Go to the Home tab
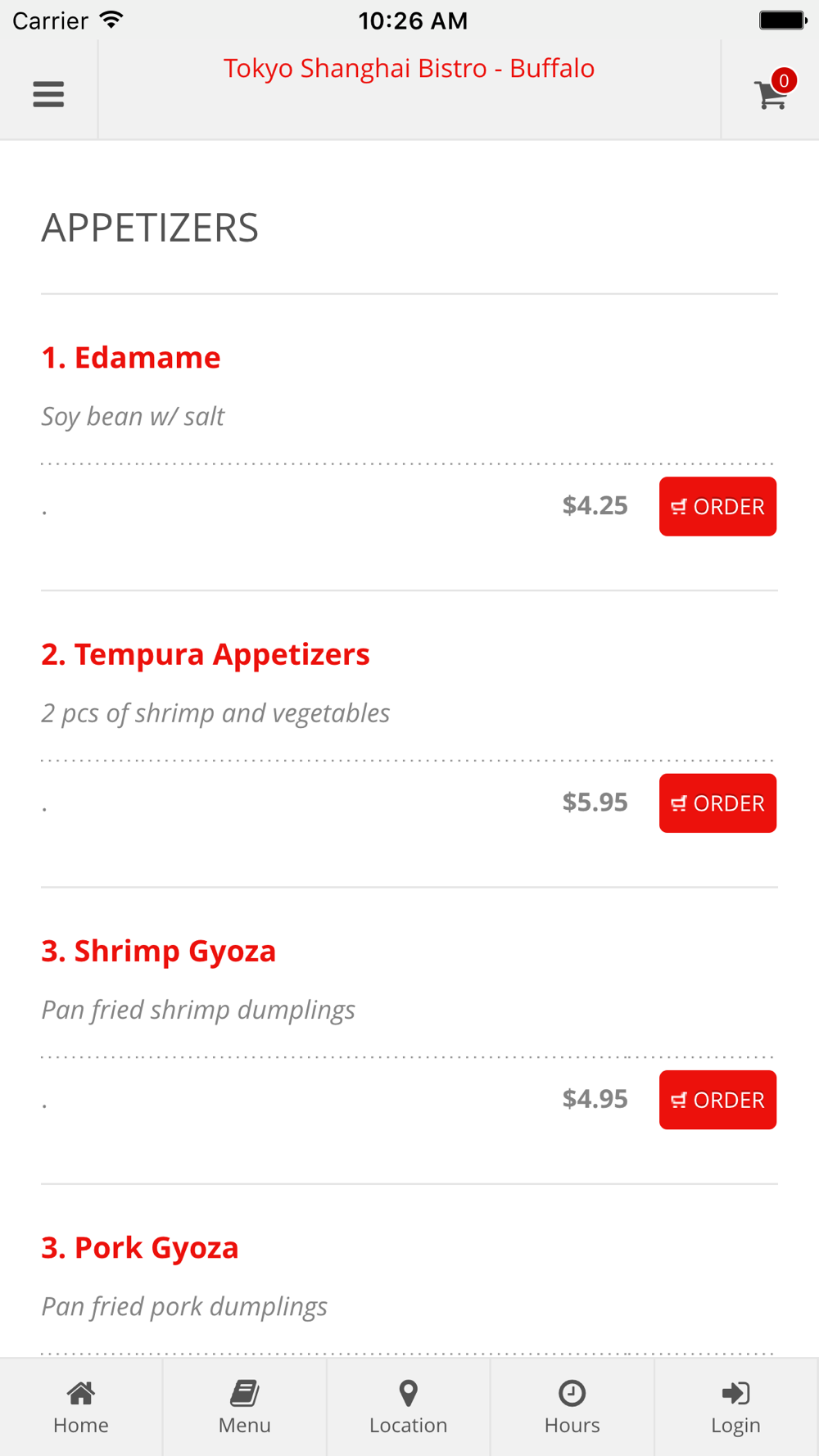Screen dimensions: 819x1456 click(x=81, y=1407)
